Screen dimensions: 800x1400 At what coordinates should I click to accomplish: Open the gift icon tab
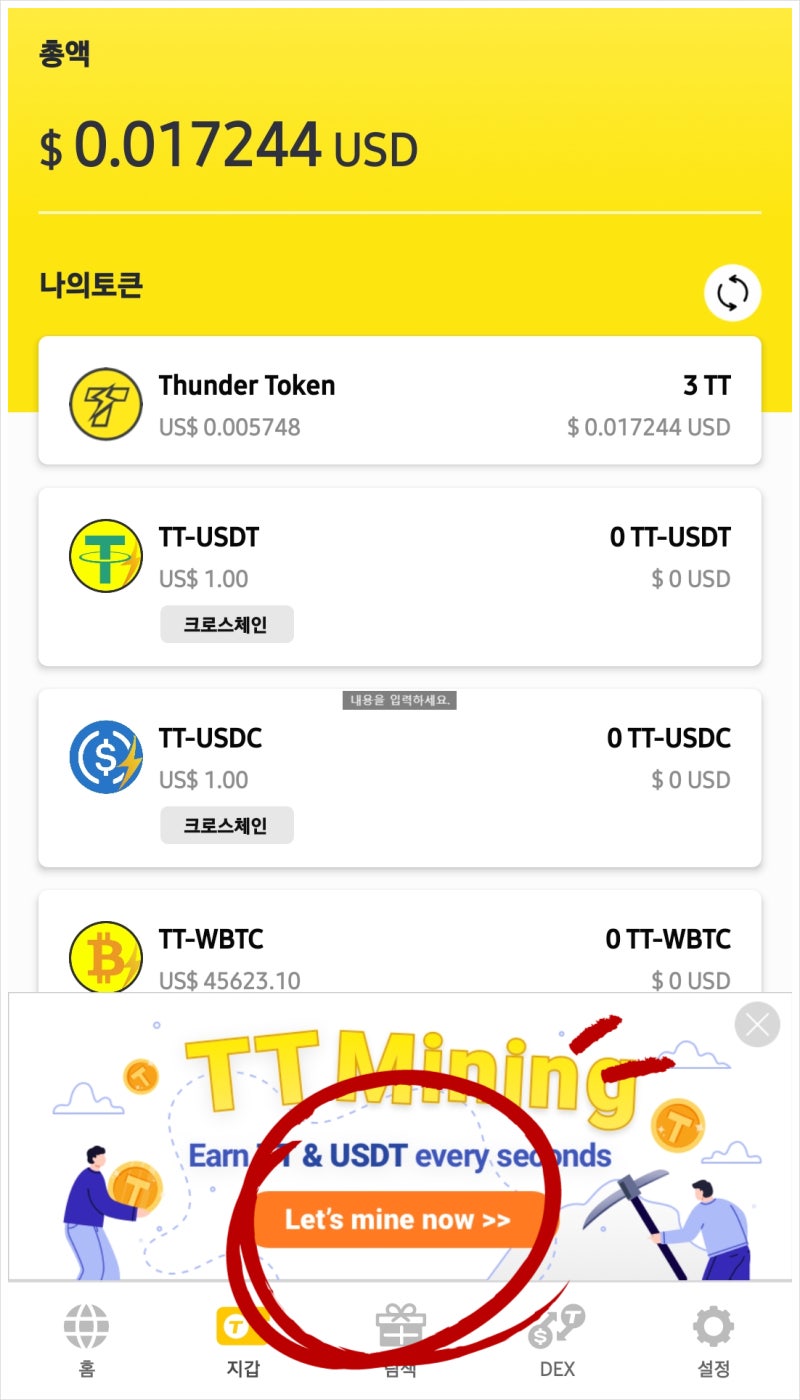pos(400,1340)
